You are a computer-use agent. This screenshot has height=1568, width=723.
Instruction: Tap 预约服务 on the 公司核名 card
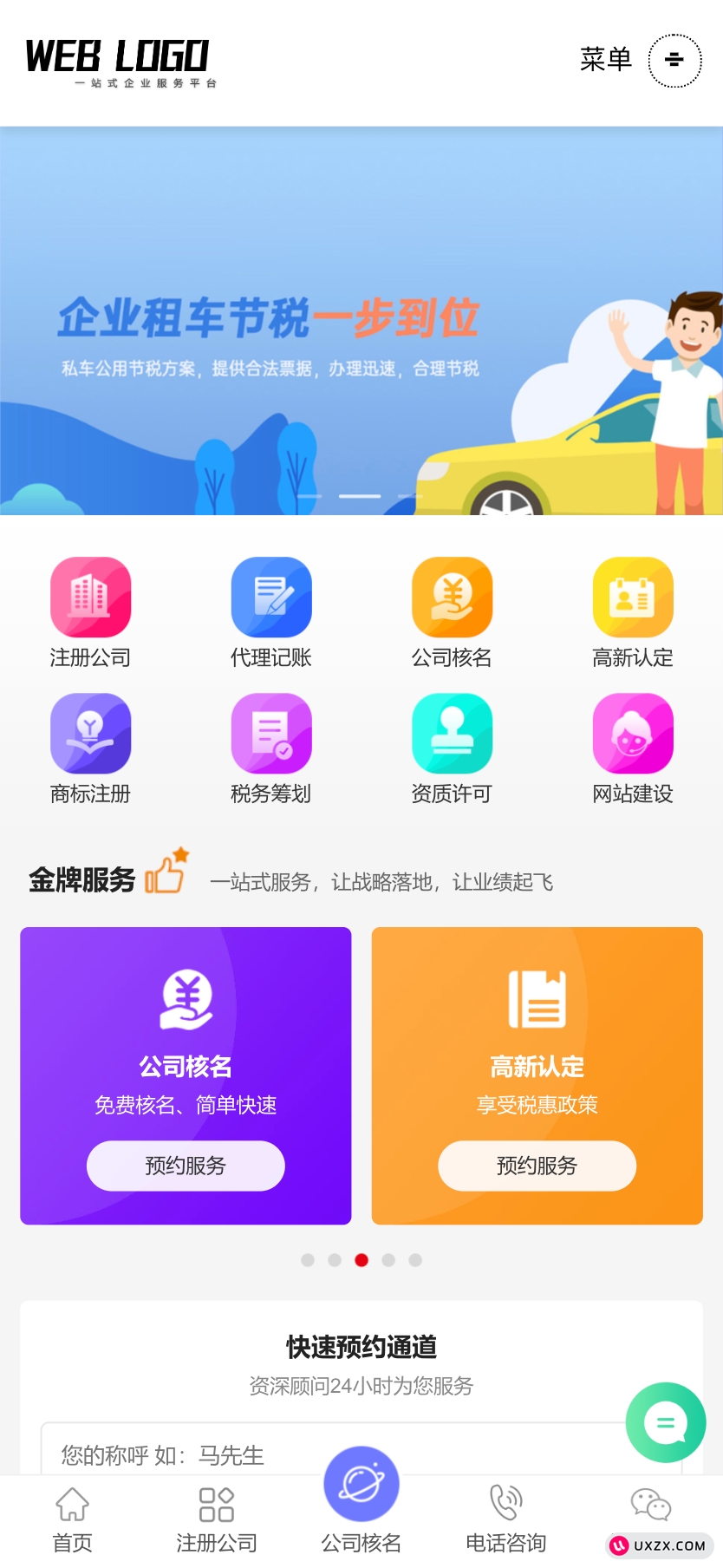(x=186, y=1166)
